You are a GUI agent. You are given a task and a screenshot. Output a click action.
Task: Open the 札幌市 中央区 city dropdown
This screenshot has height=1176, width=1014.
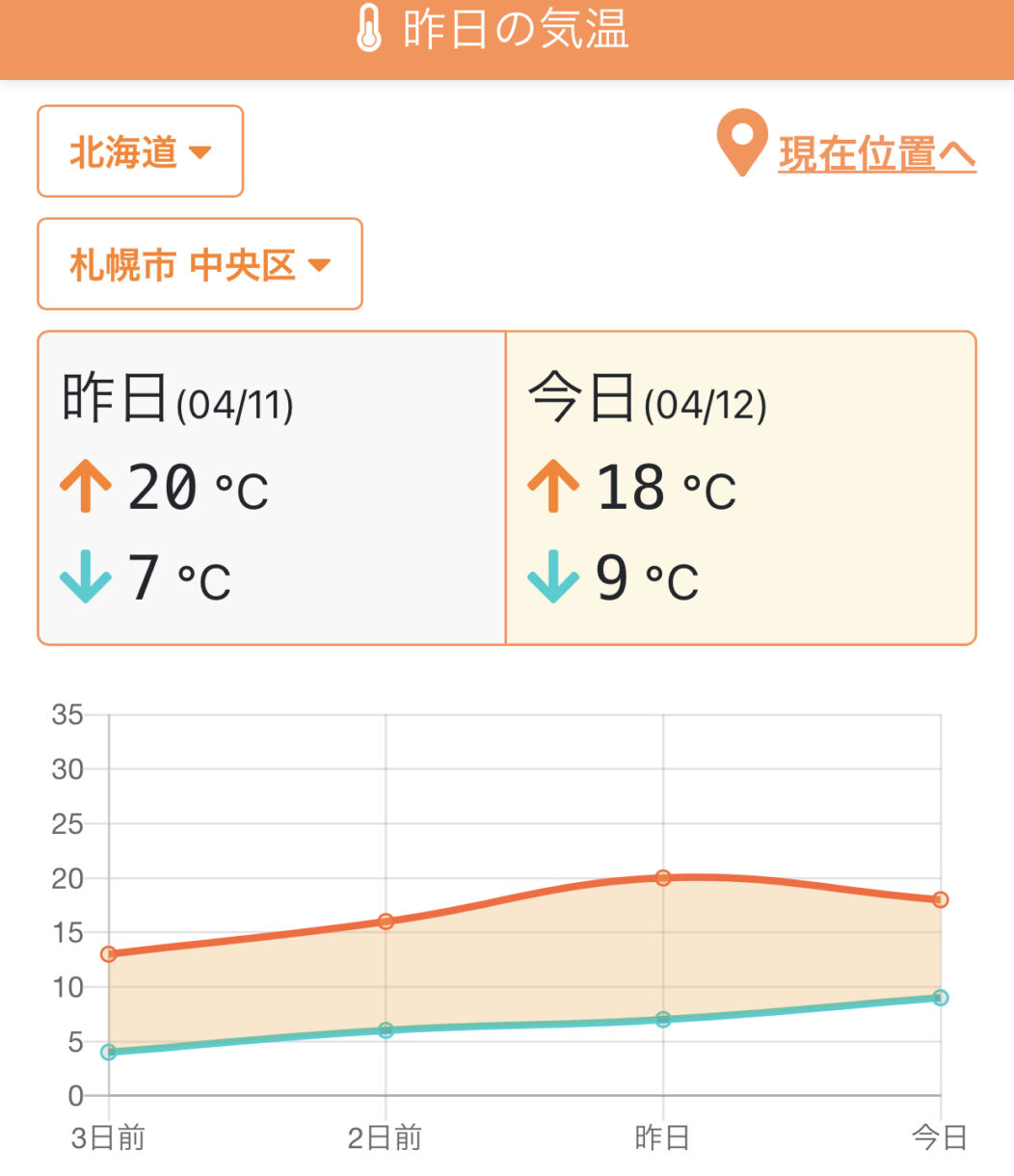click(x=200, y=264)
